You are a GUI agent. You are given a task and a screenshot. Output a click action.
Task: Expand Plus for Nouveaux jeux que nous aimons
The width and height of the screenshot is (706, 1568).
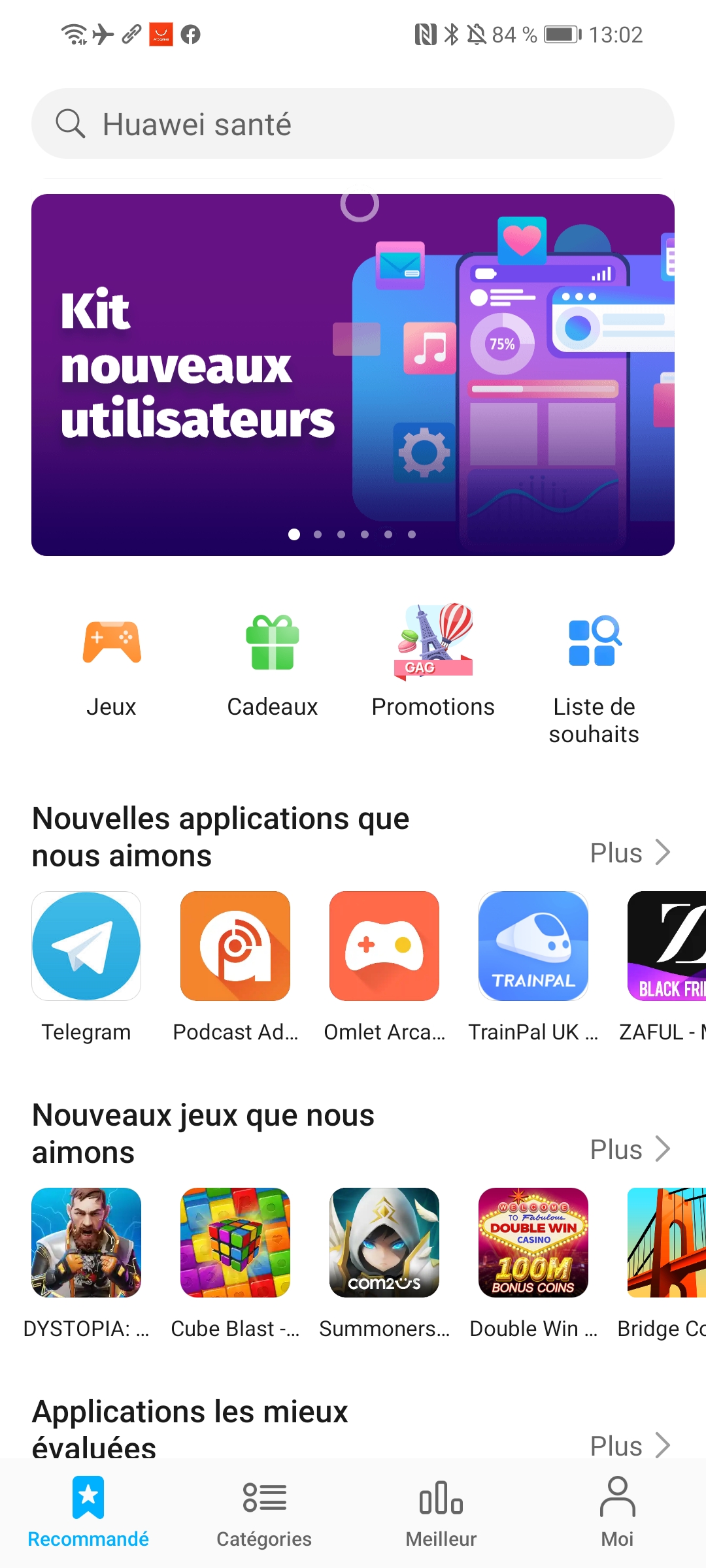tap(630, 1149)
